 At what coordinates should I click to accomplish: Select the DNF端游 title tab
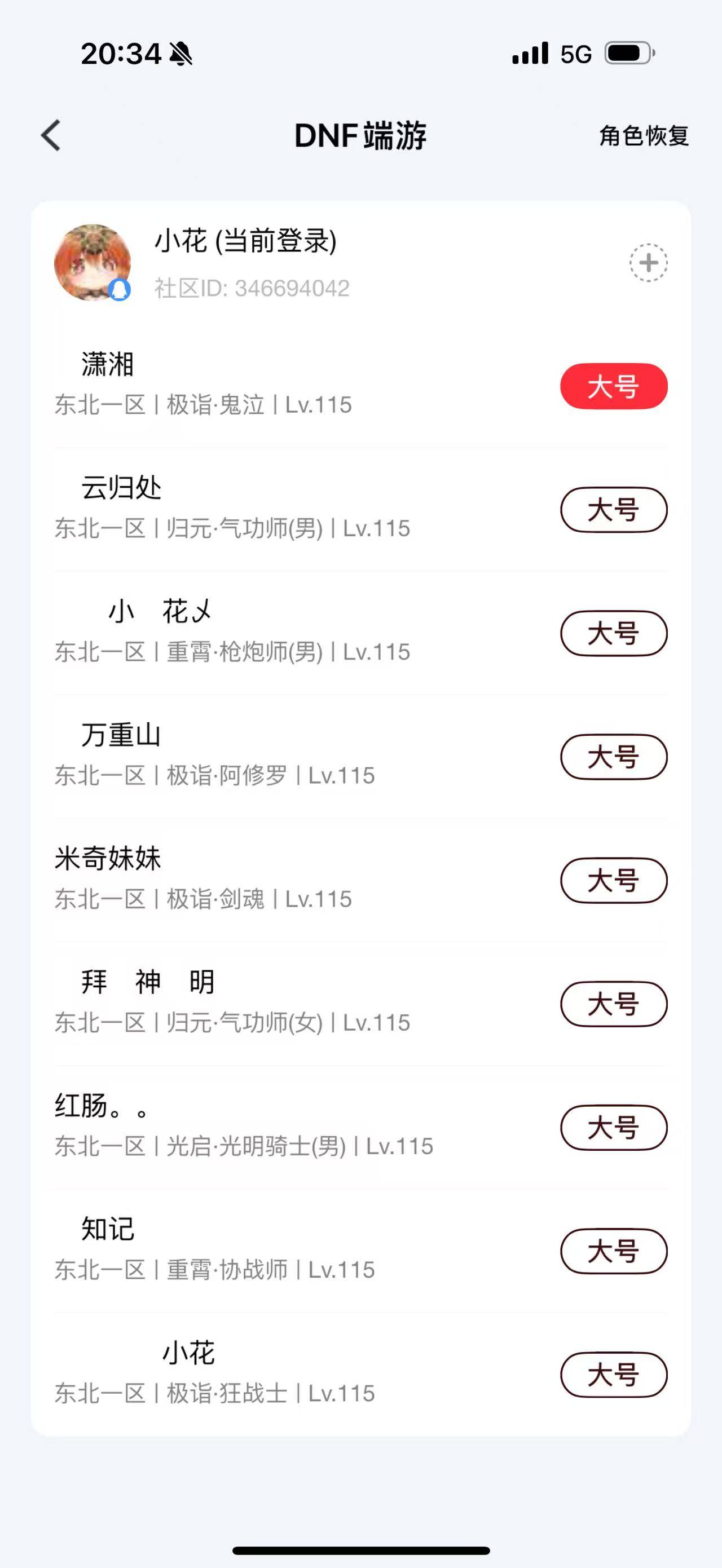click(360, 136)
